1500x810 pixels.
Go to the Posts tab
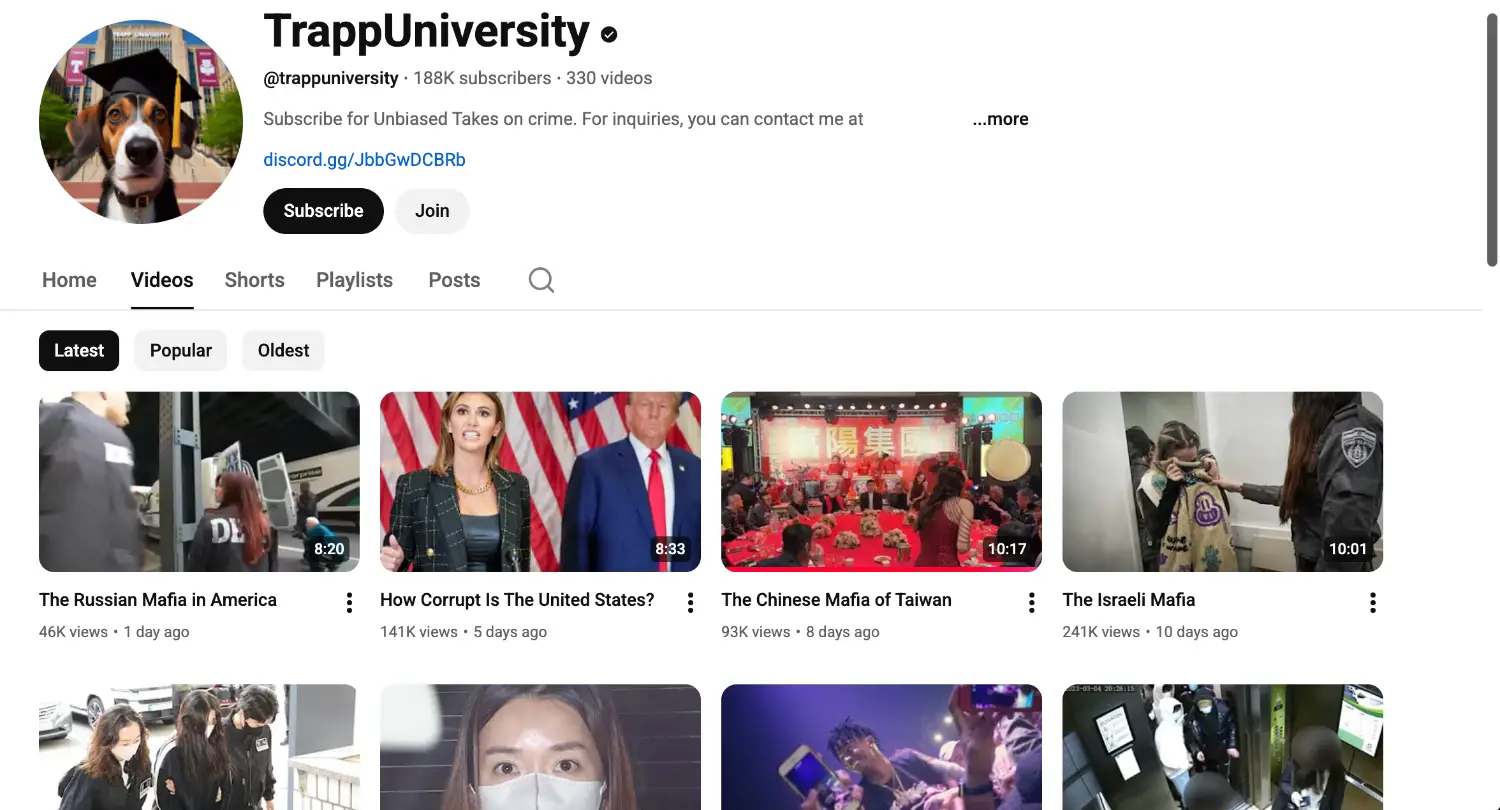[454, 280]
